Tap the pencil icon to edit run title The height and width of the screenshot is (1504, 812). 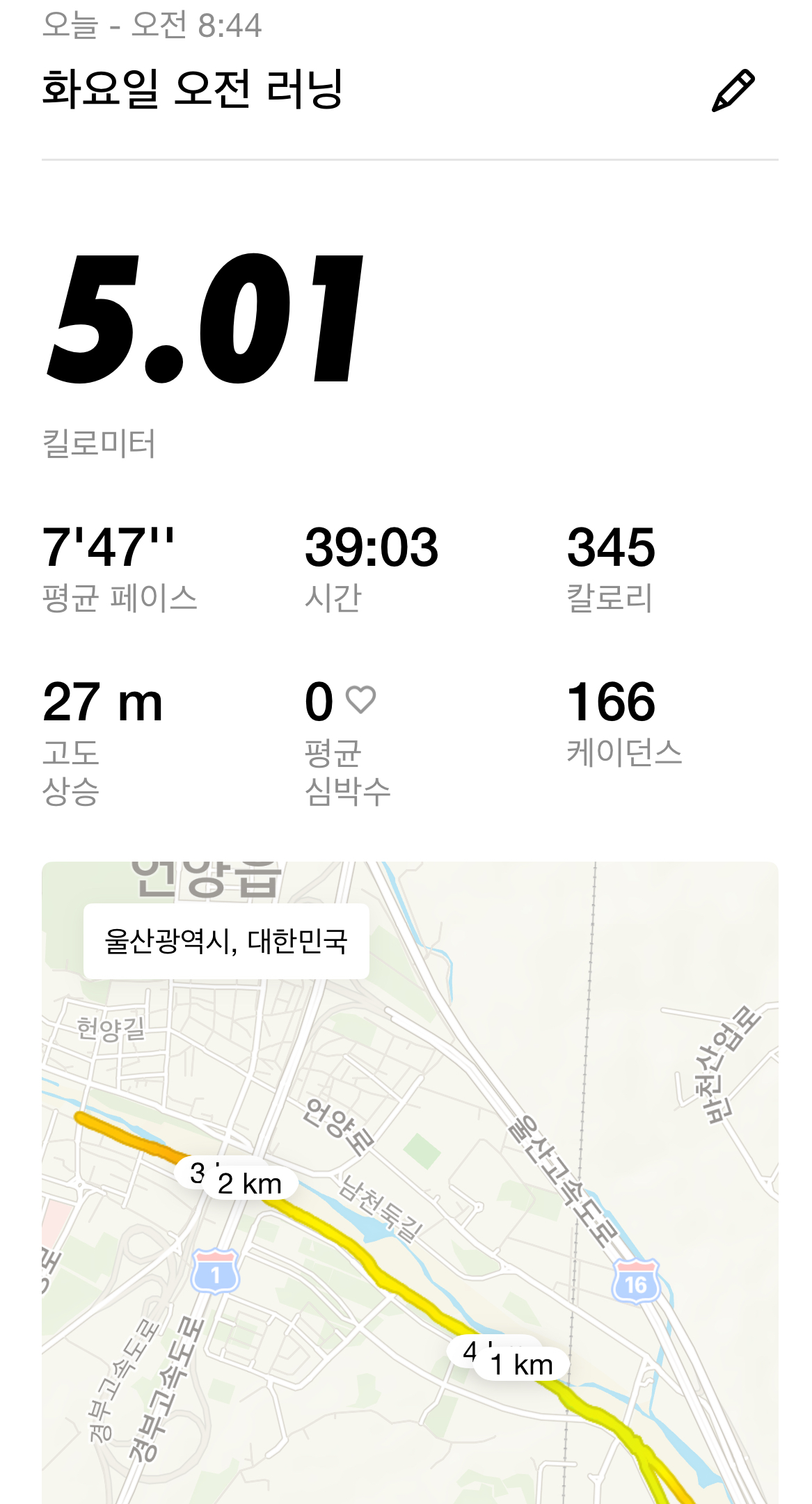tap(733, 90)
